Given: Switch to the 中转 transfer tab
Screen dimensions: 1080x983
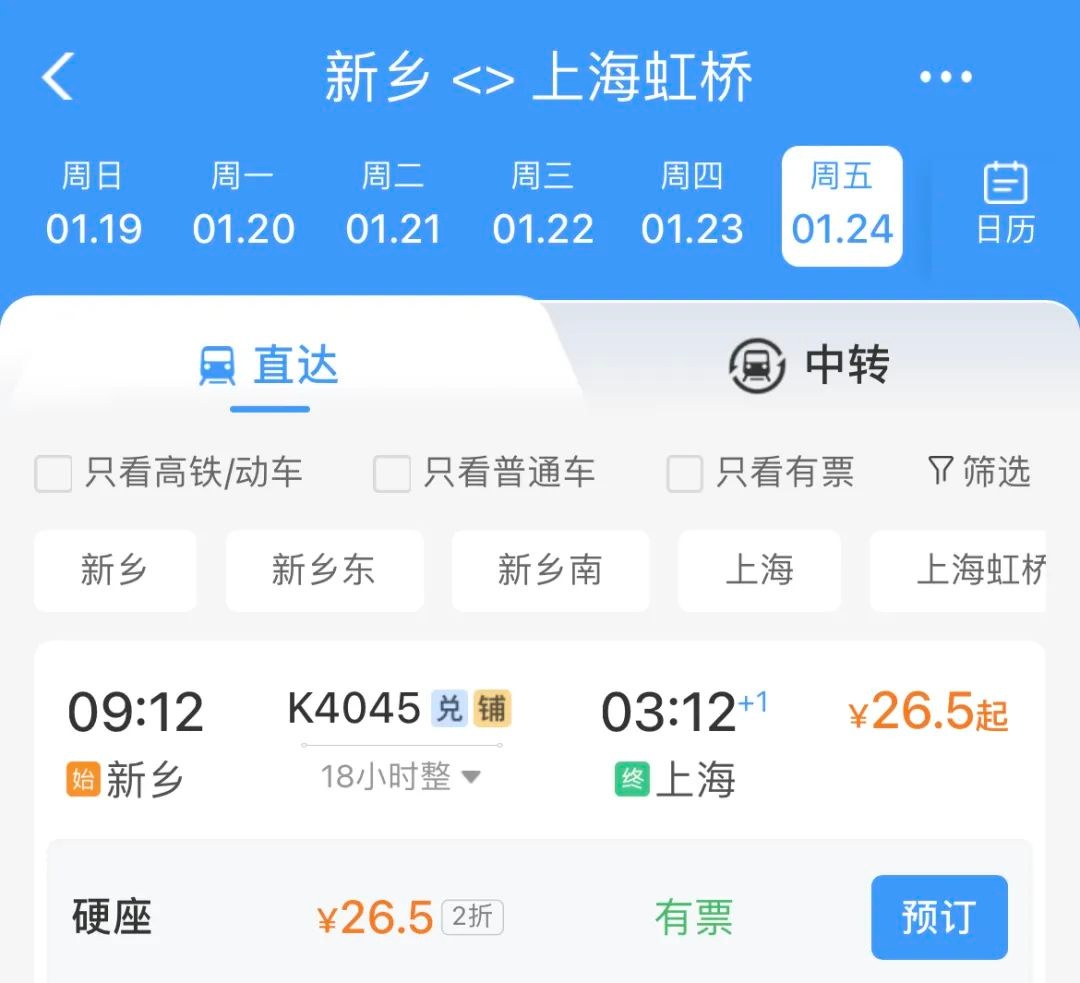Looking at the screenshot, I should pyautogui.click(x=809, y=365).
